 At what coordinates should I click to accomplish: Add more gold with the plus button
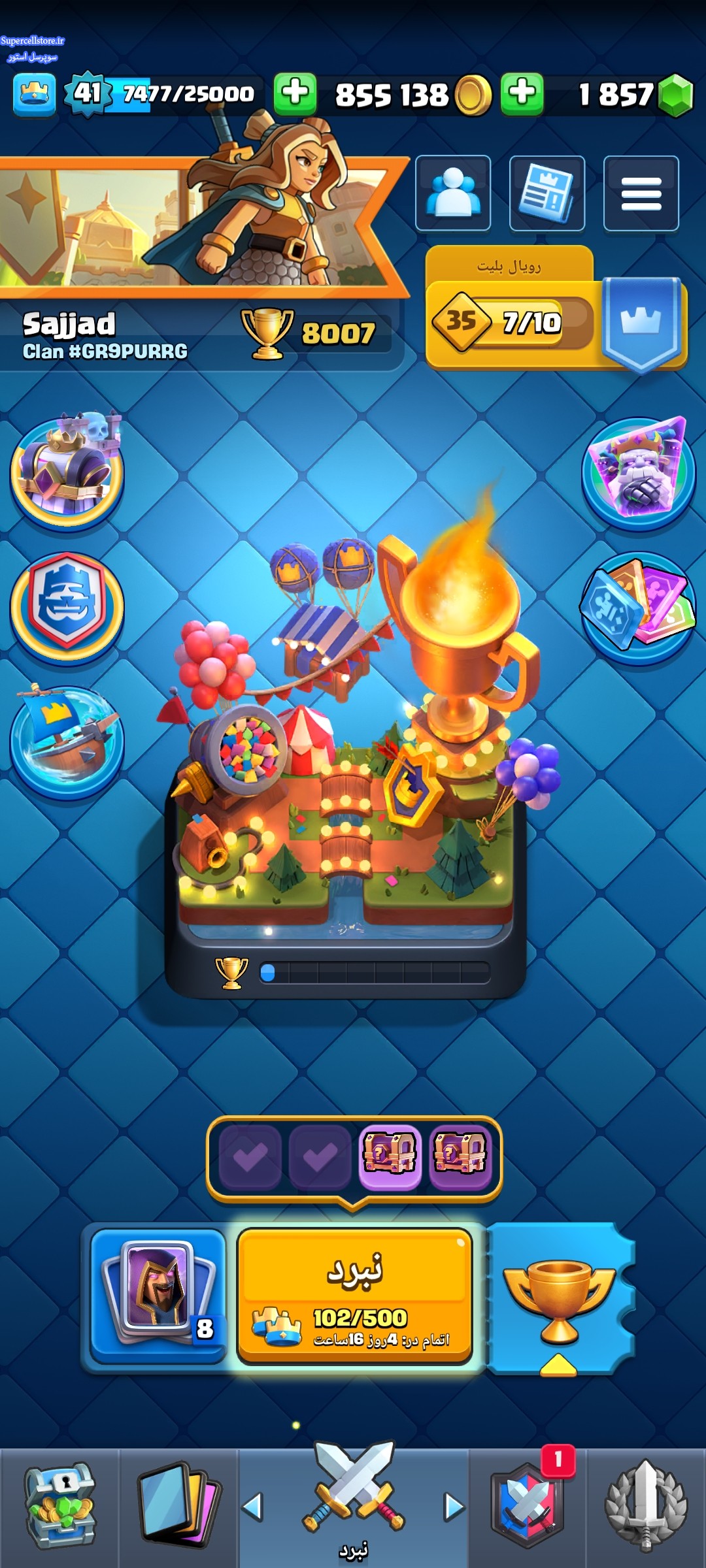coord(295,93)
